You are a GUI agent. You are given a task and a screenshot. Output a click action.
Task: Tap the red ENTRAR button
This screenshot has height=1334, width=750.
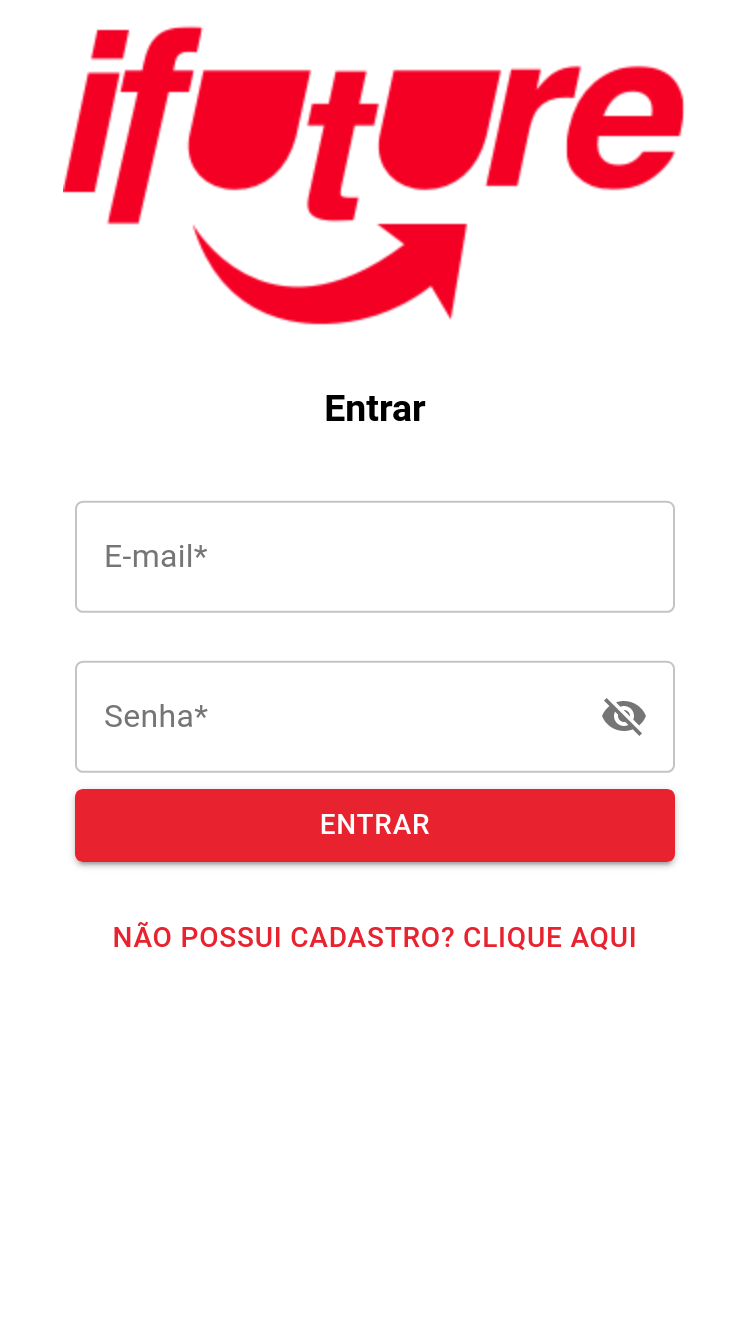pyautogui.click(x=374, y=825)
